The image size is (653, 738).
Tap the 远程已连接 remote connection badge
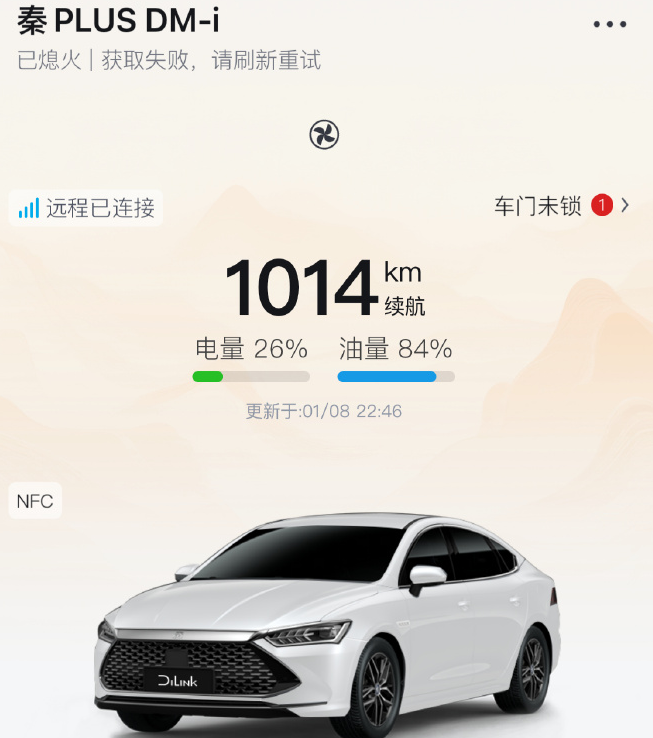(87, 208)
